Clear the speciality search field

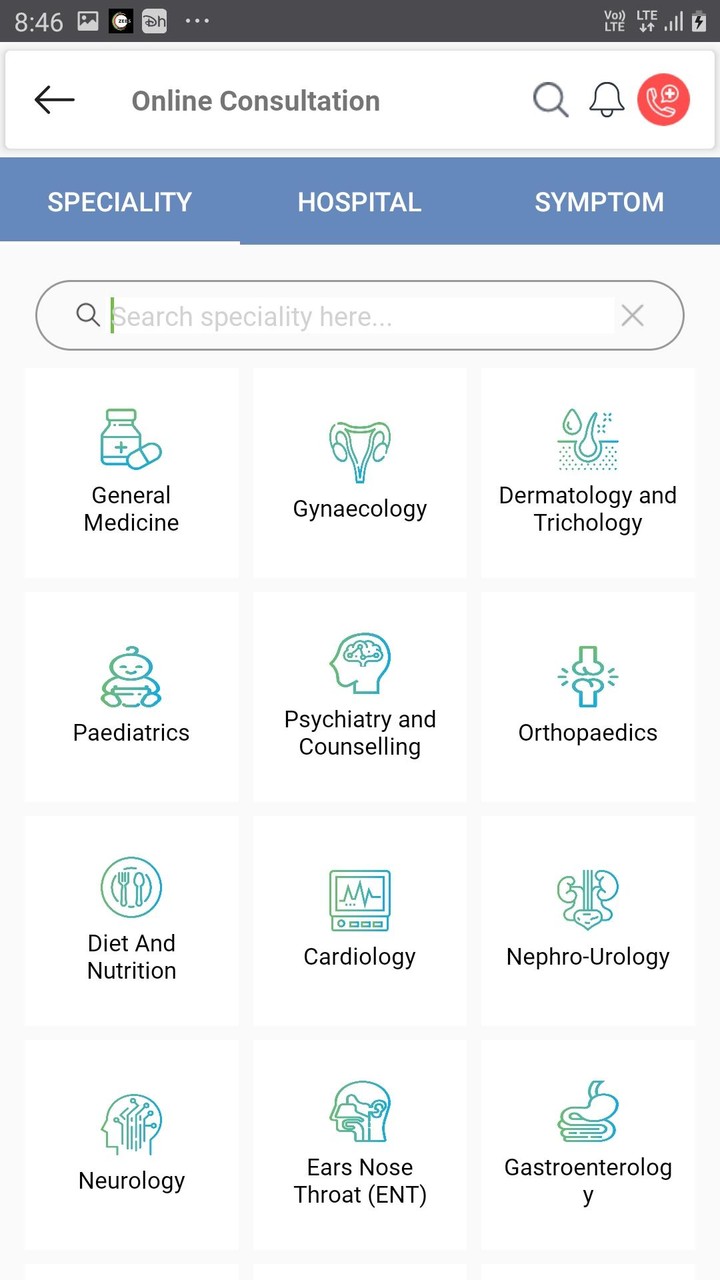(632, 315)
